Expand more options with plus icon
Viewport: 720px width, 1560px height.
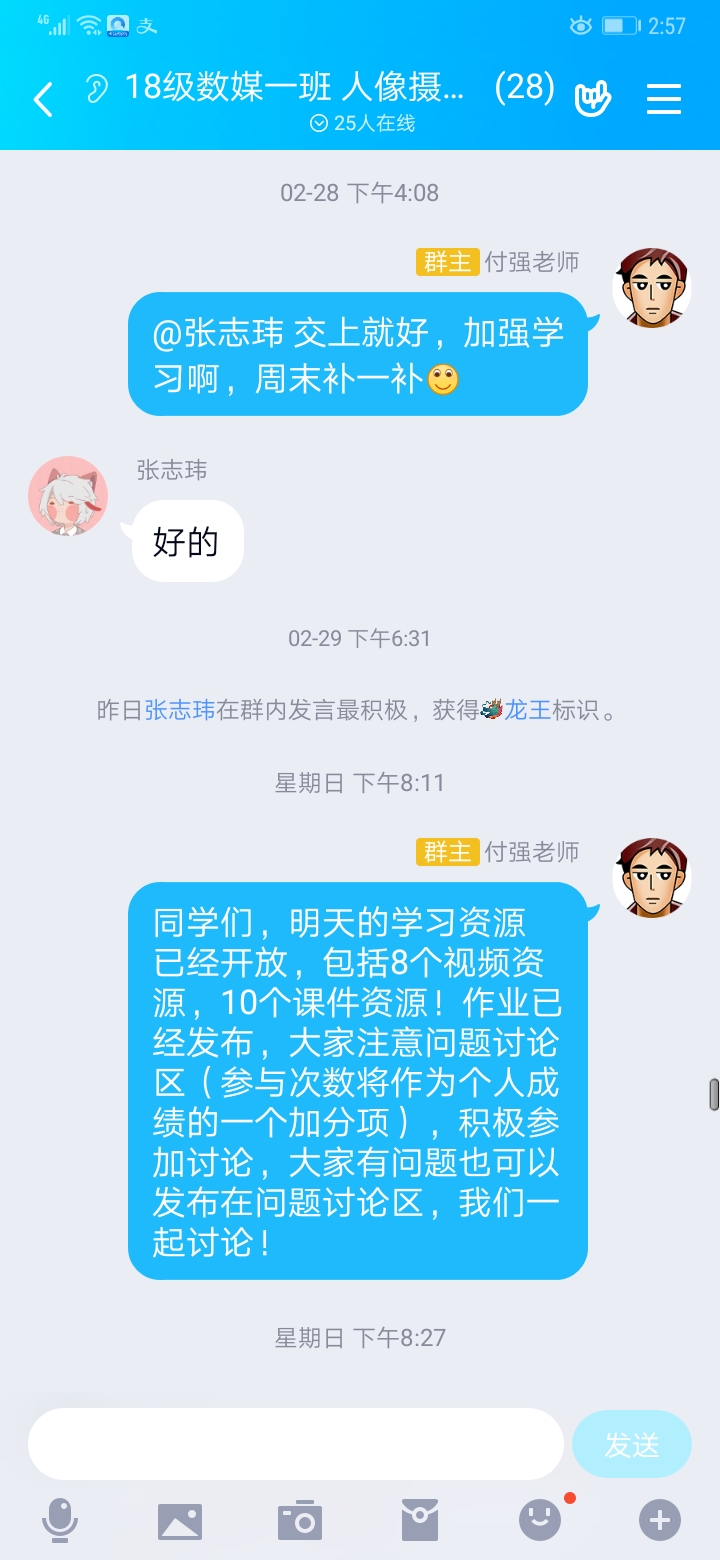(x=660, y=1521)
